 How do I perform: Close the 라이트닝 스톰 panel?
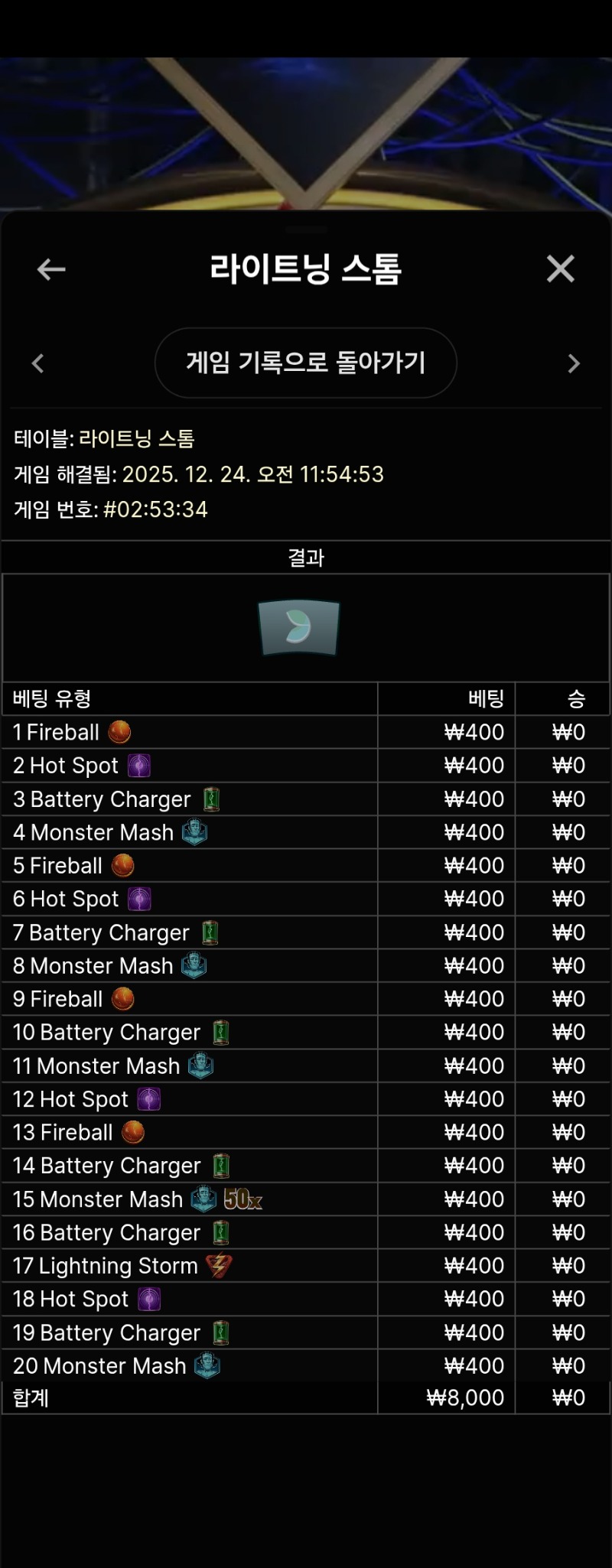[x=560, y=269]
